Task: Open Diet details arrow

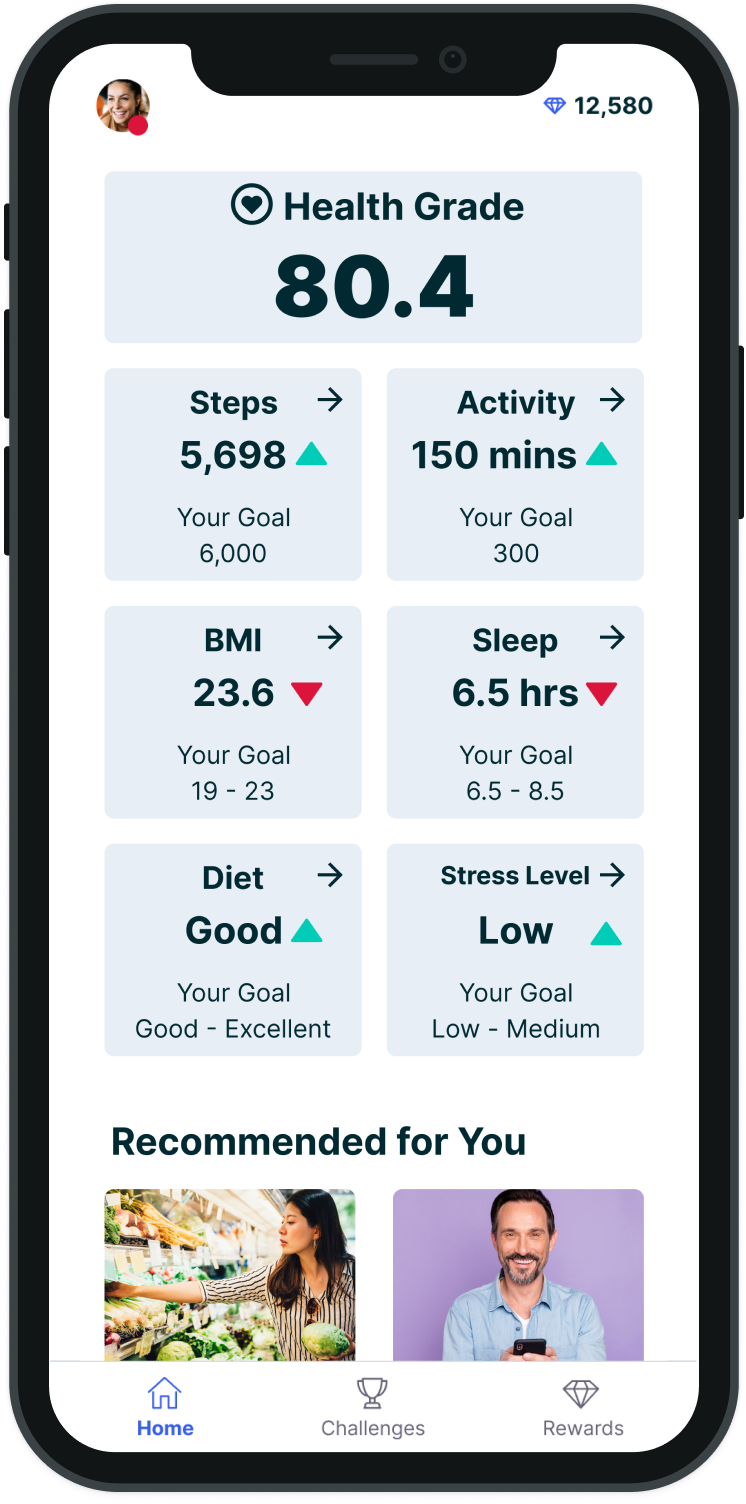Action: [x=329, y=876]
